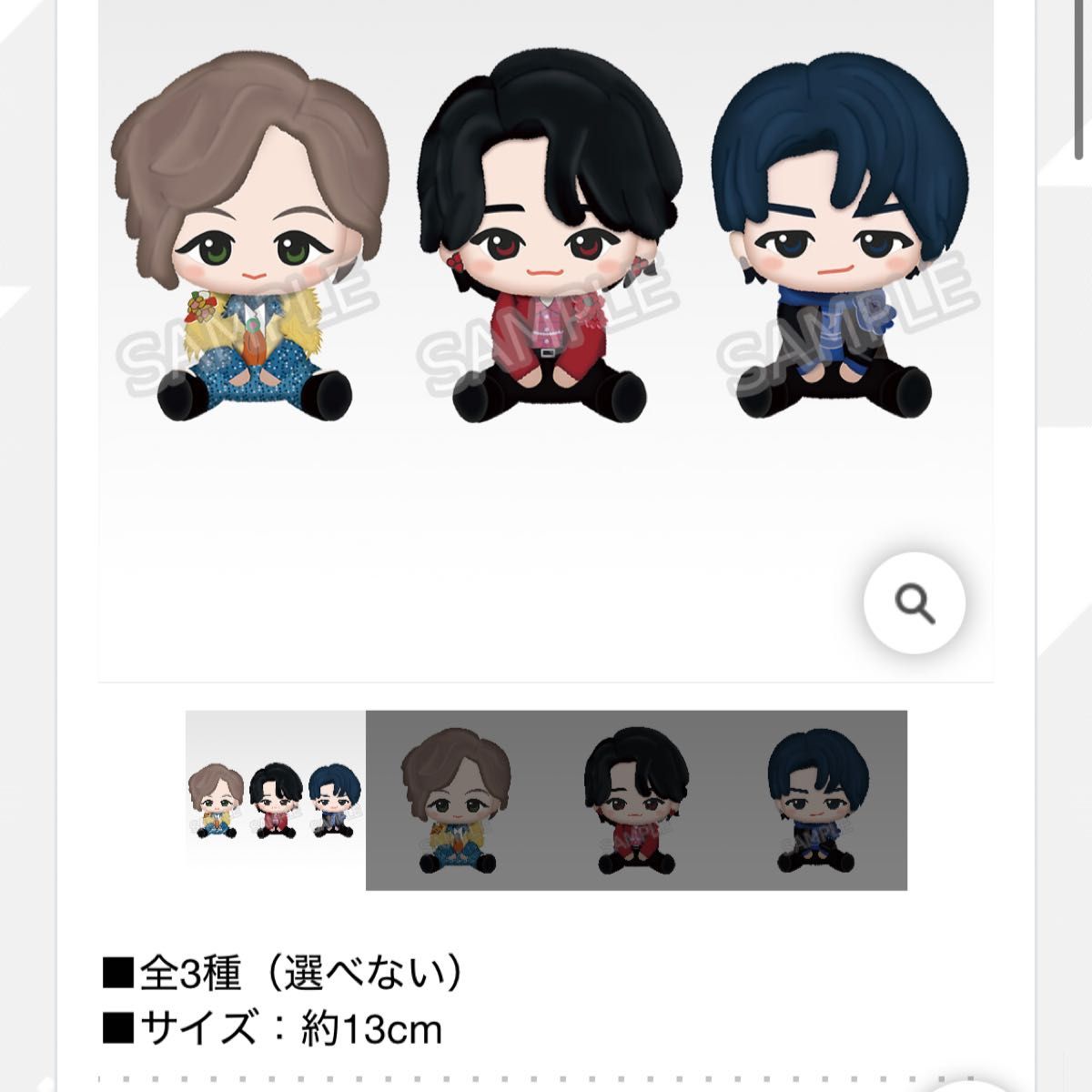Tap the magnifier zoom button
The height and width of the screenshot is (1092, 1092).
click(914, 604)
